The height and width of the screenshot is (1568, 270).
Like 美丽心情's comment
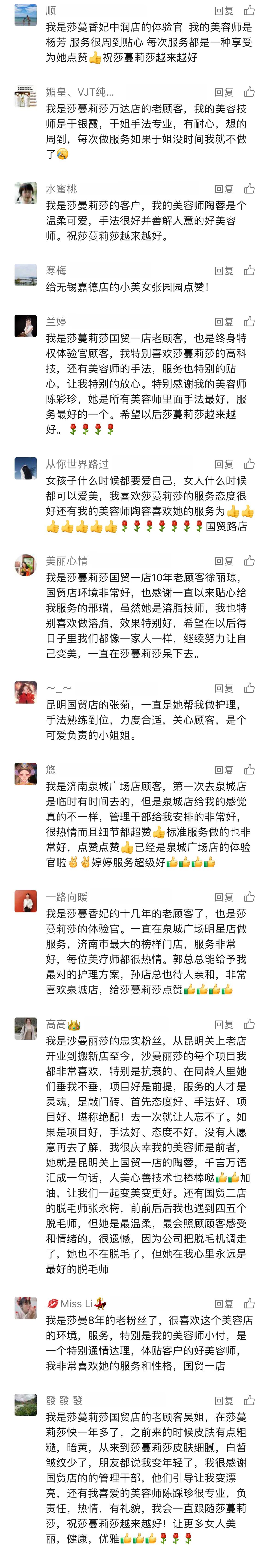point(249,561)
